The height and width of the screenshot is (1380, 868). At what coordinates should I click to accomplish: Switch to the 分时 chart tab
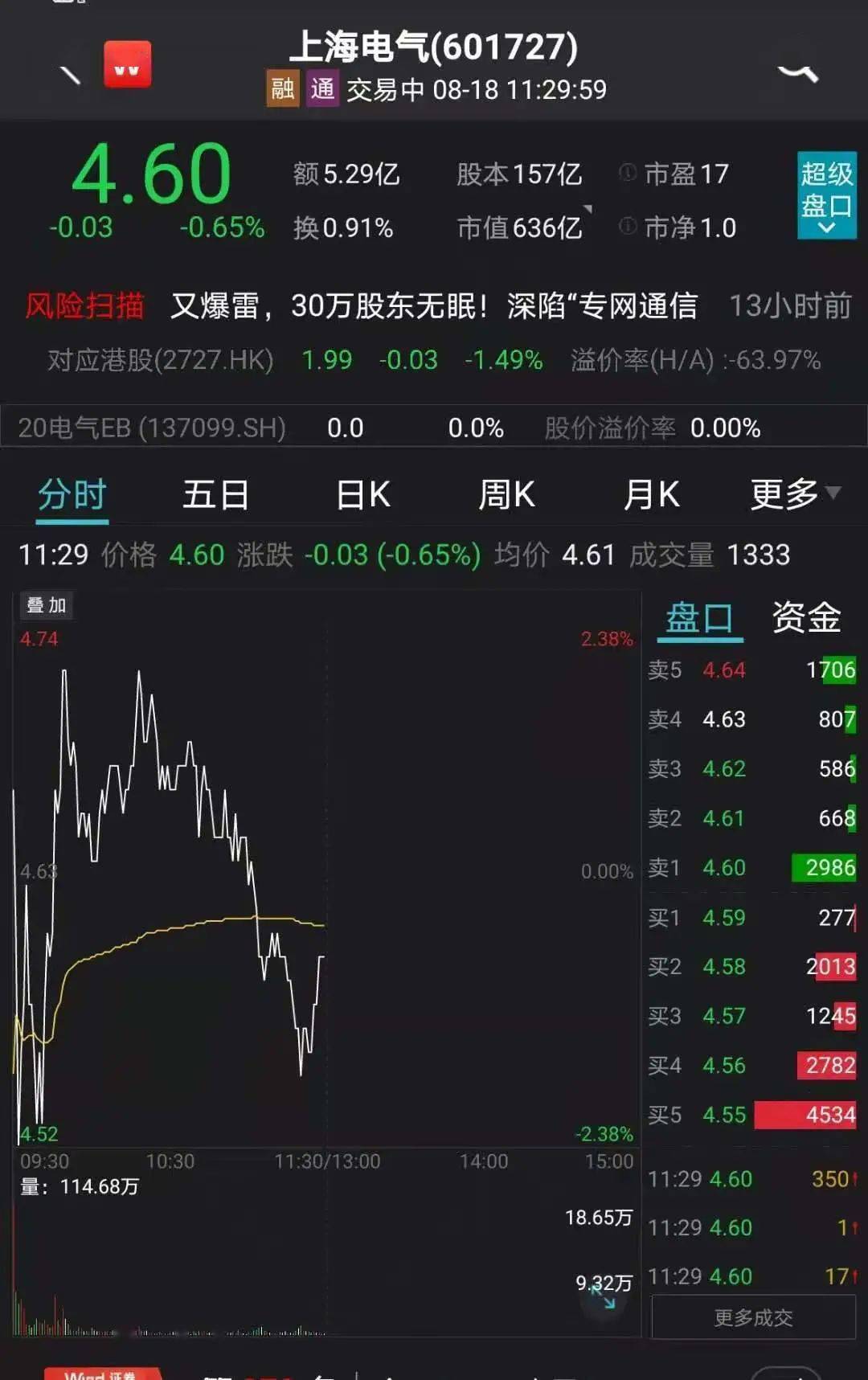72,494
